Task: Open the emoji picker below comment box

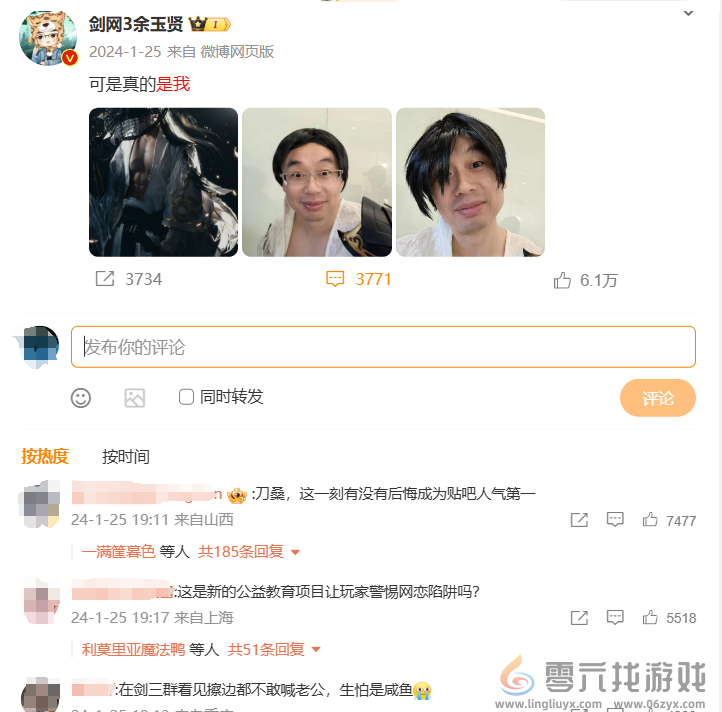Action: tap(81, 397)
